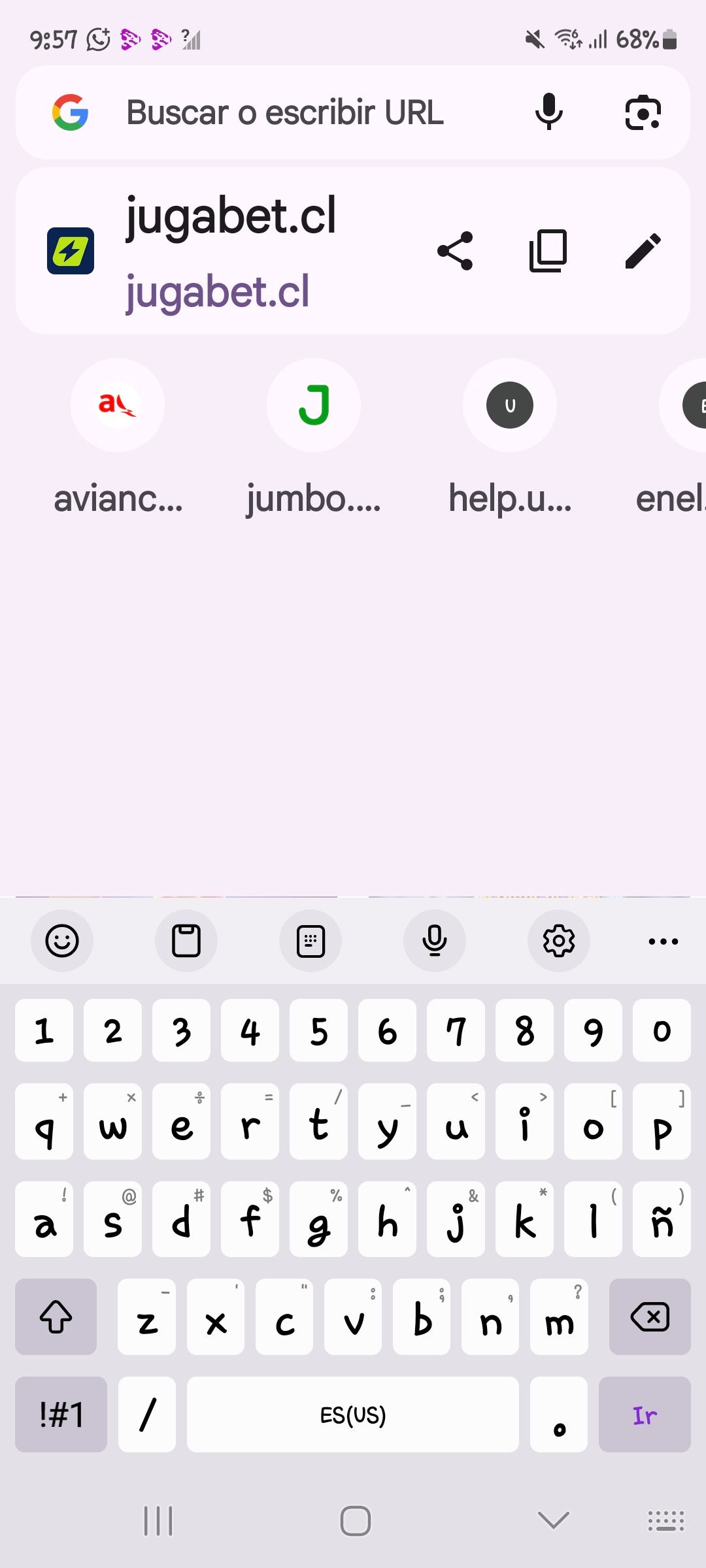Open the keyboard clipboard
This screenshot has height=1568, width=706.
pyautogui.click(x=186, y=941)
